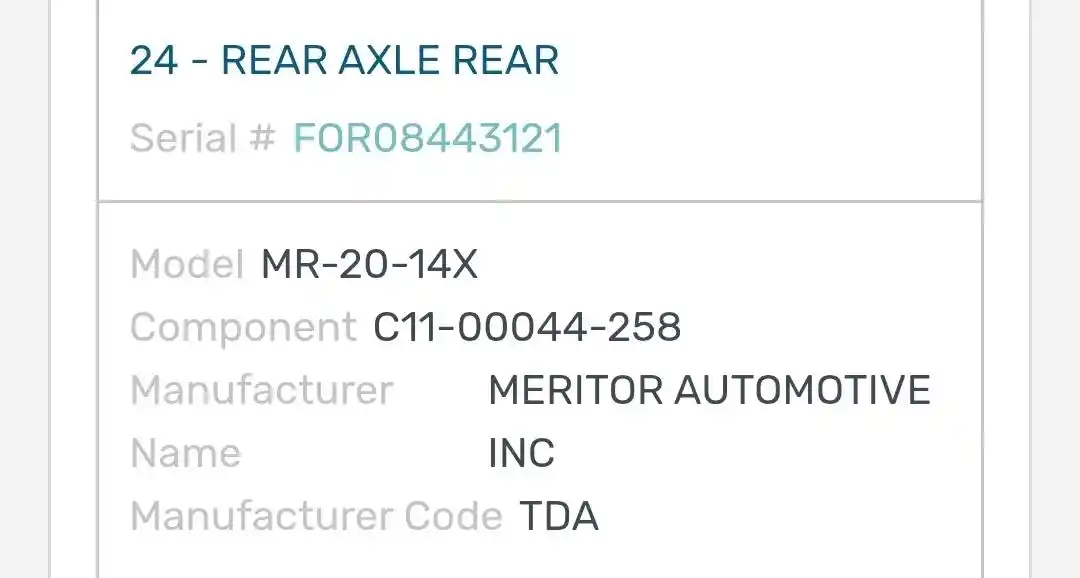Open serial number FOR08443121 link
Screen dimensions: 1080x578
point(427,138)
